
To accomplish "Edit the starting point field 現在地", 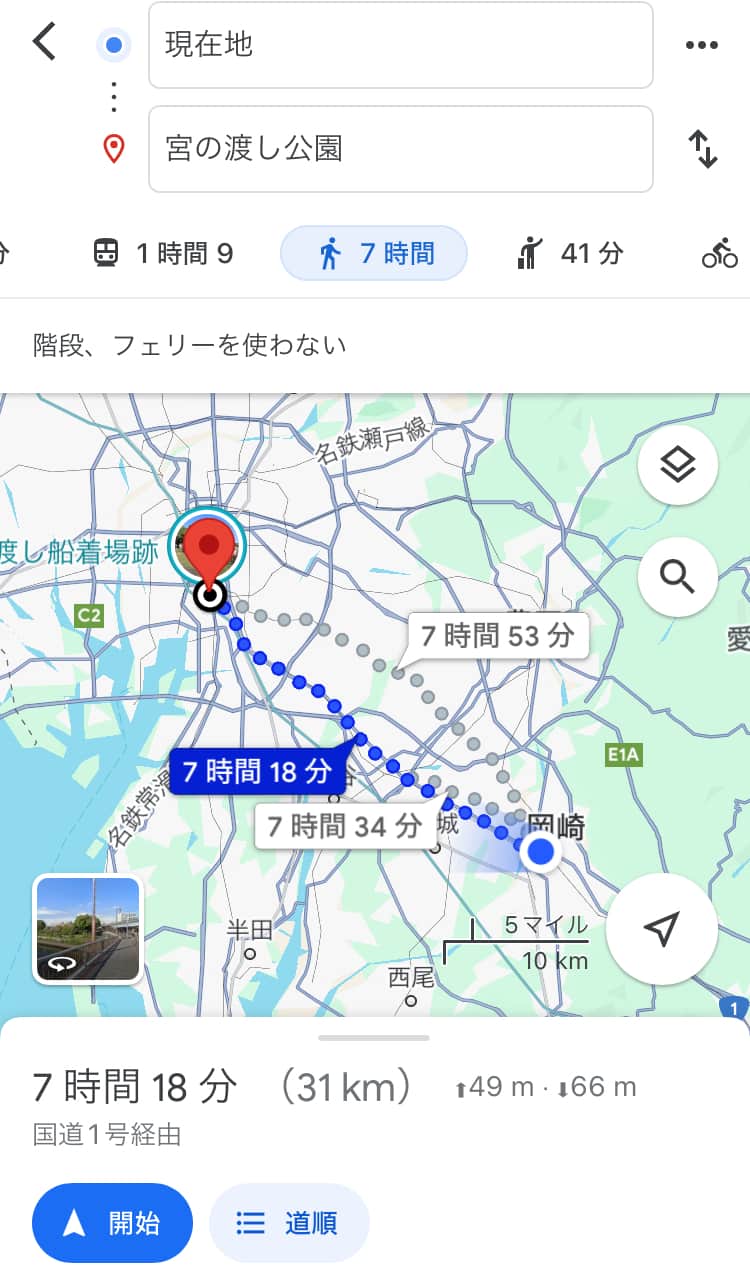I will (400, 45).
